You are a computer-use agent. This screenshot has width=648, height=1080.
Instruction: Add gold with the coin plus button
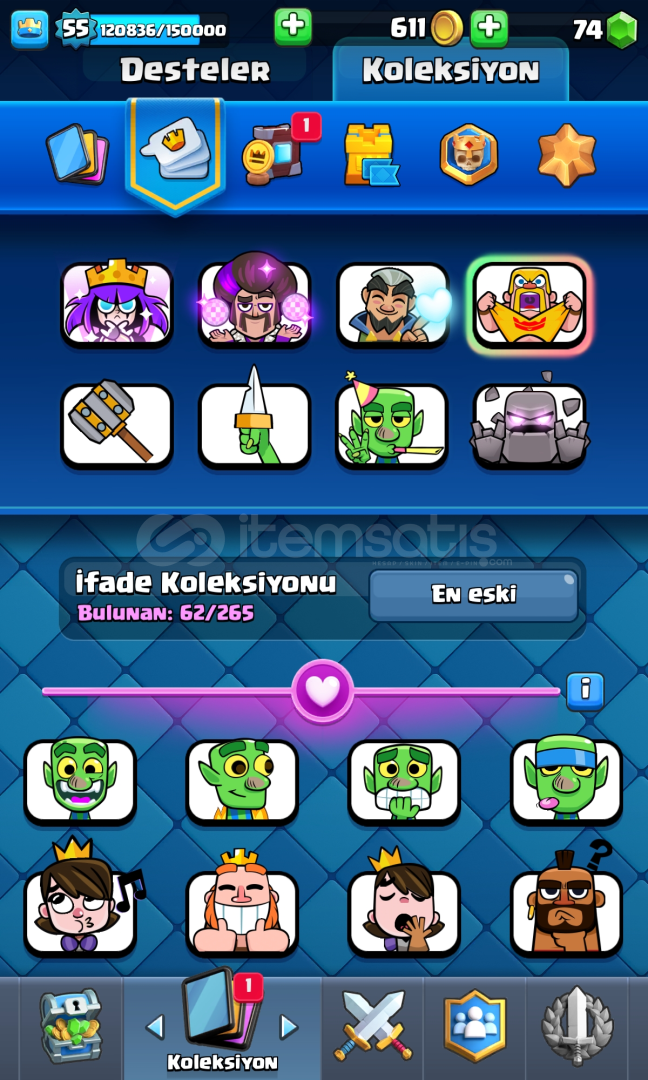click(x=489, y=28)
